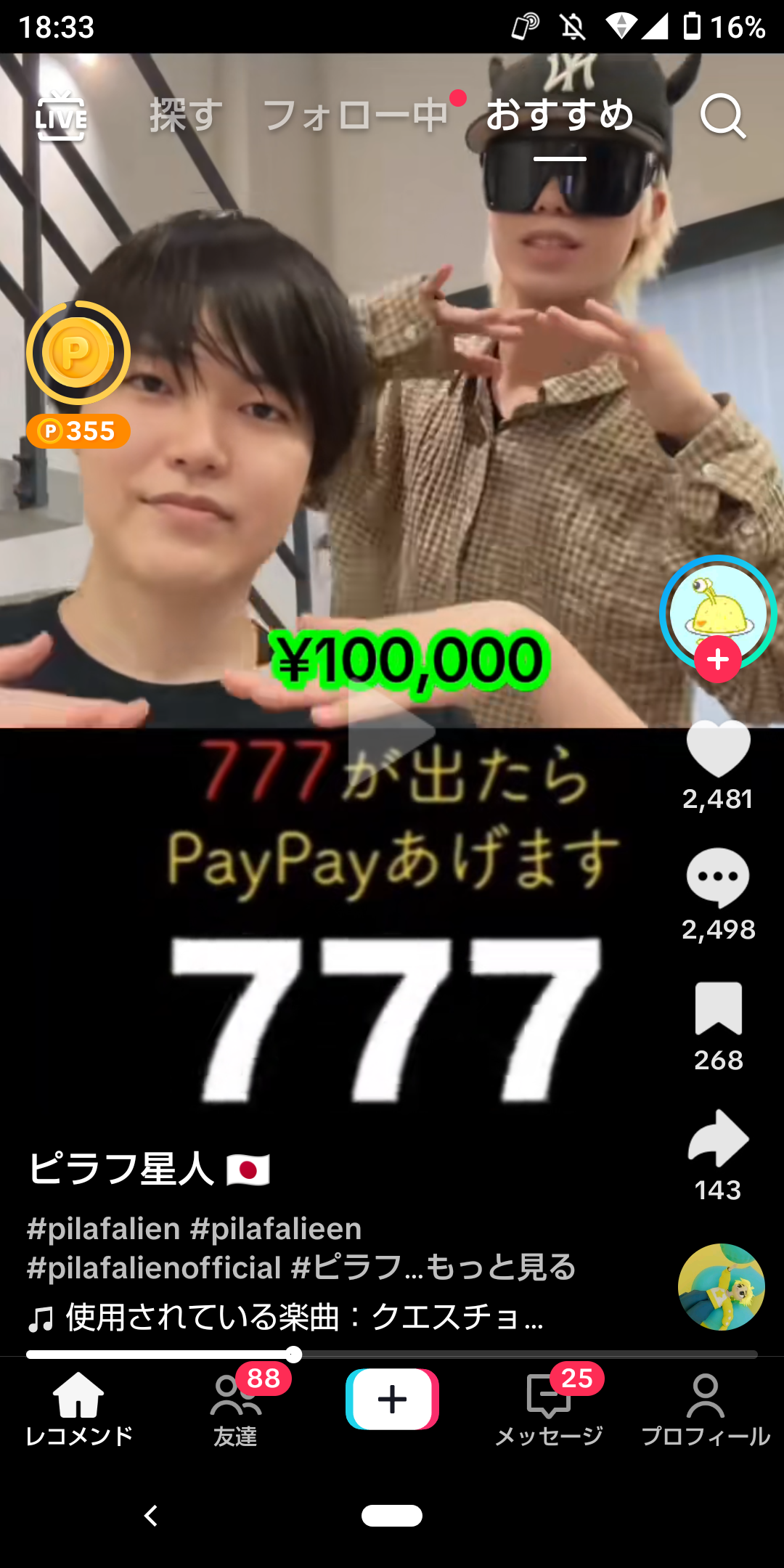The image size is (784, 1568).
Task: Open the メッセージ inbox tab
Action: point(549,1408)
